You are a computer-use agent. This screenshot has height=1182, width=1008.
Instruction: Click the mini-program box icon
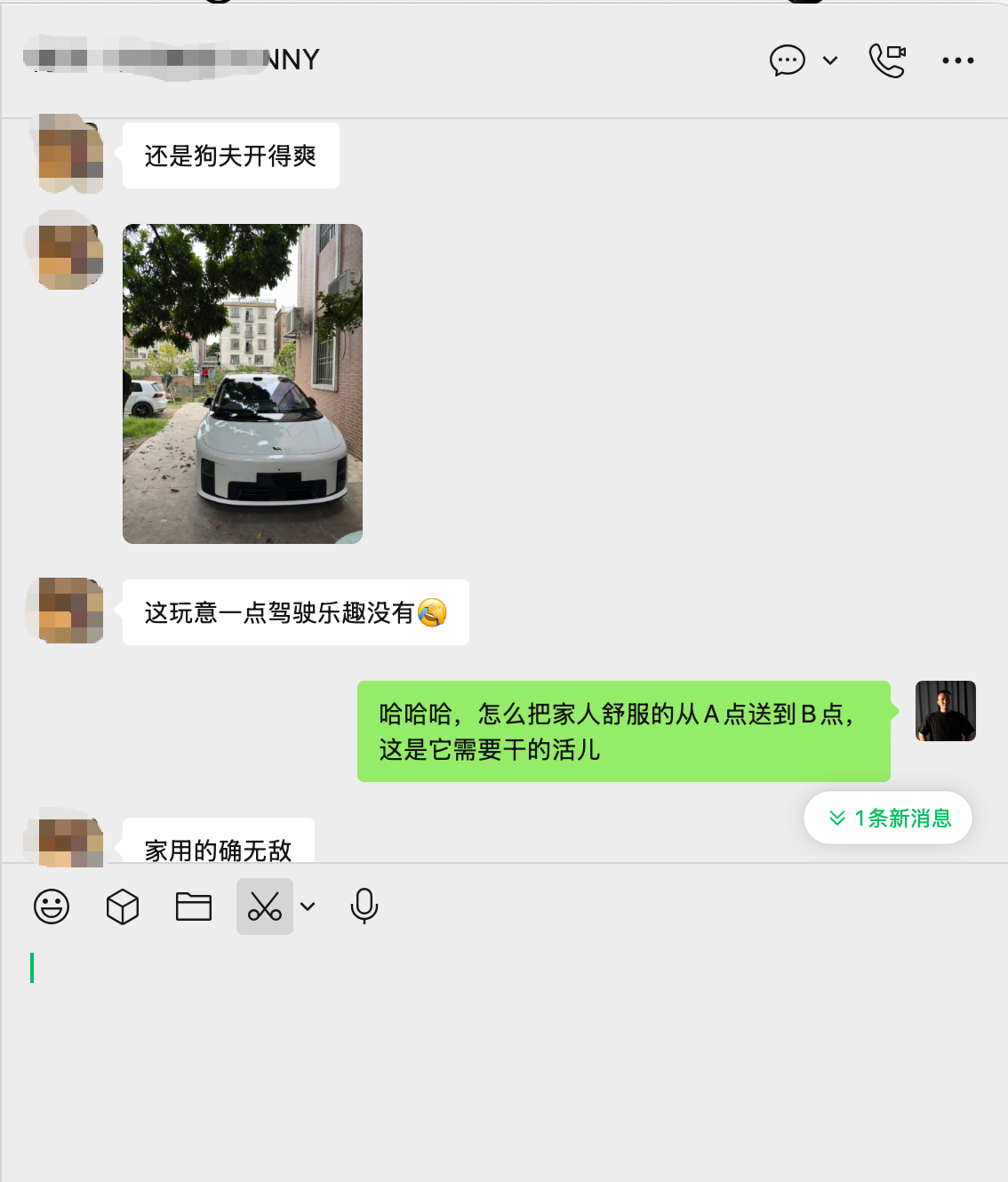123,906
